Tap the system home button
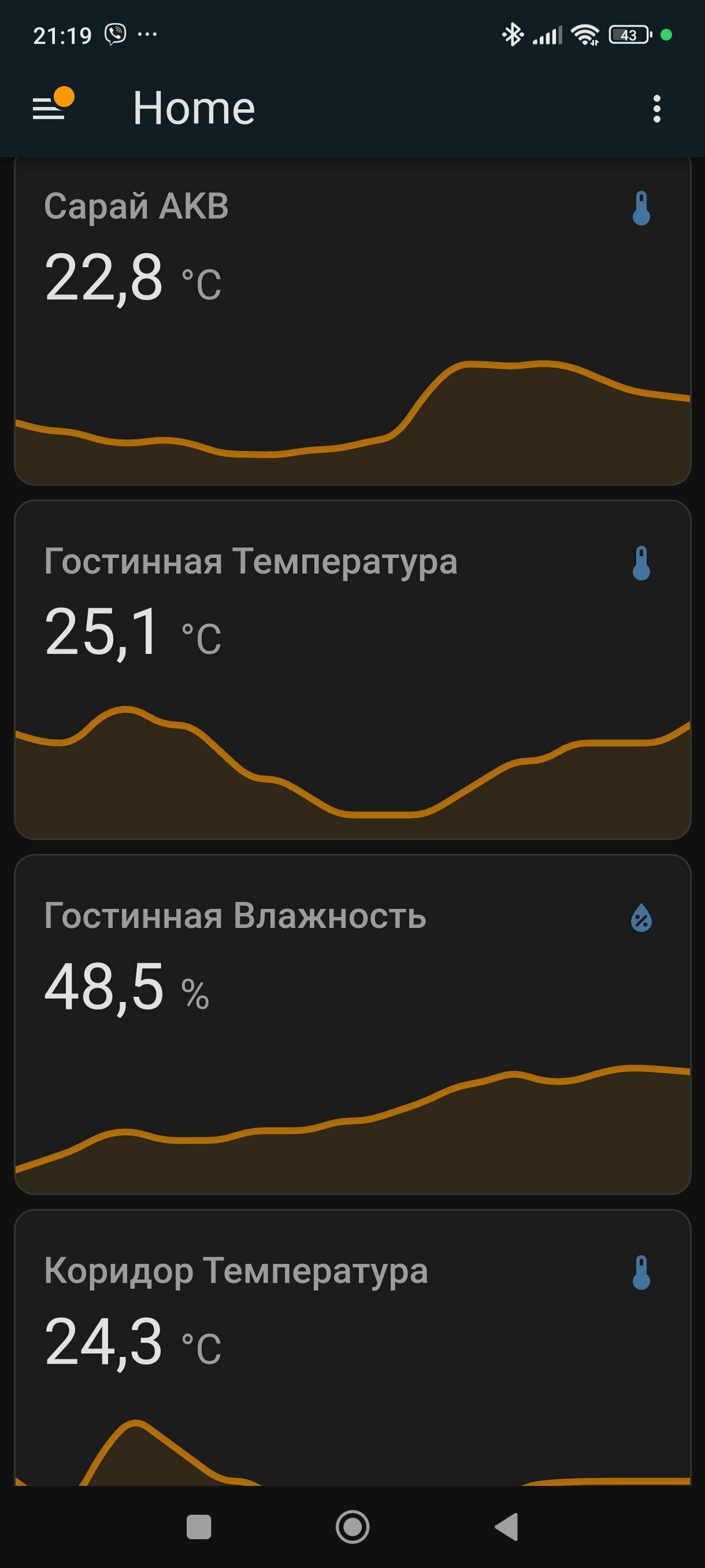 (x=353, y=1526)
